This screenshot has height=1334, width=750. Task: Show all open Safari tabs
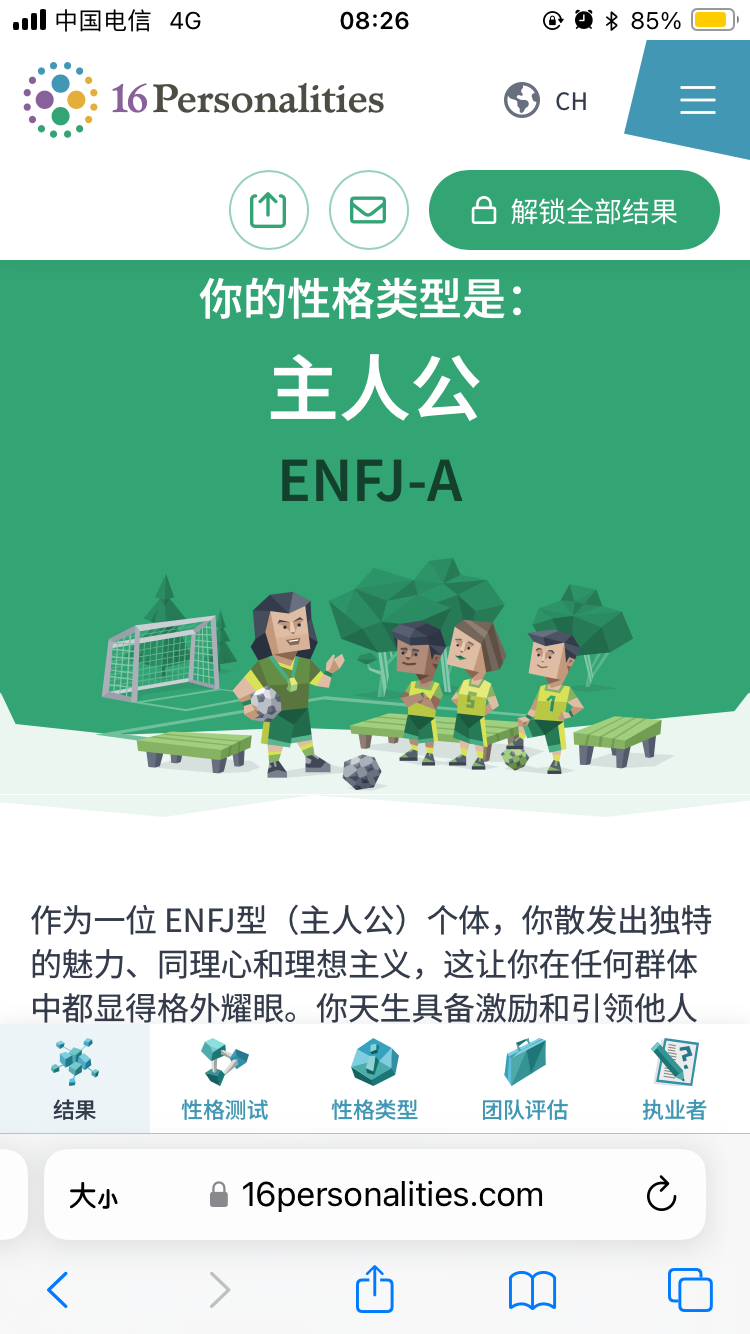click(x=690, y=1290)
